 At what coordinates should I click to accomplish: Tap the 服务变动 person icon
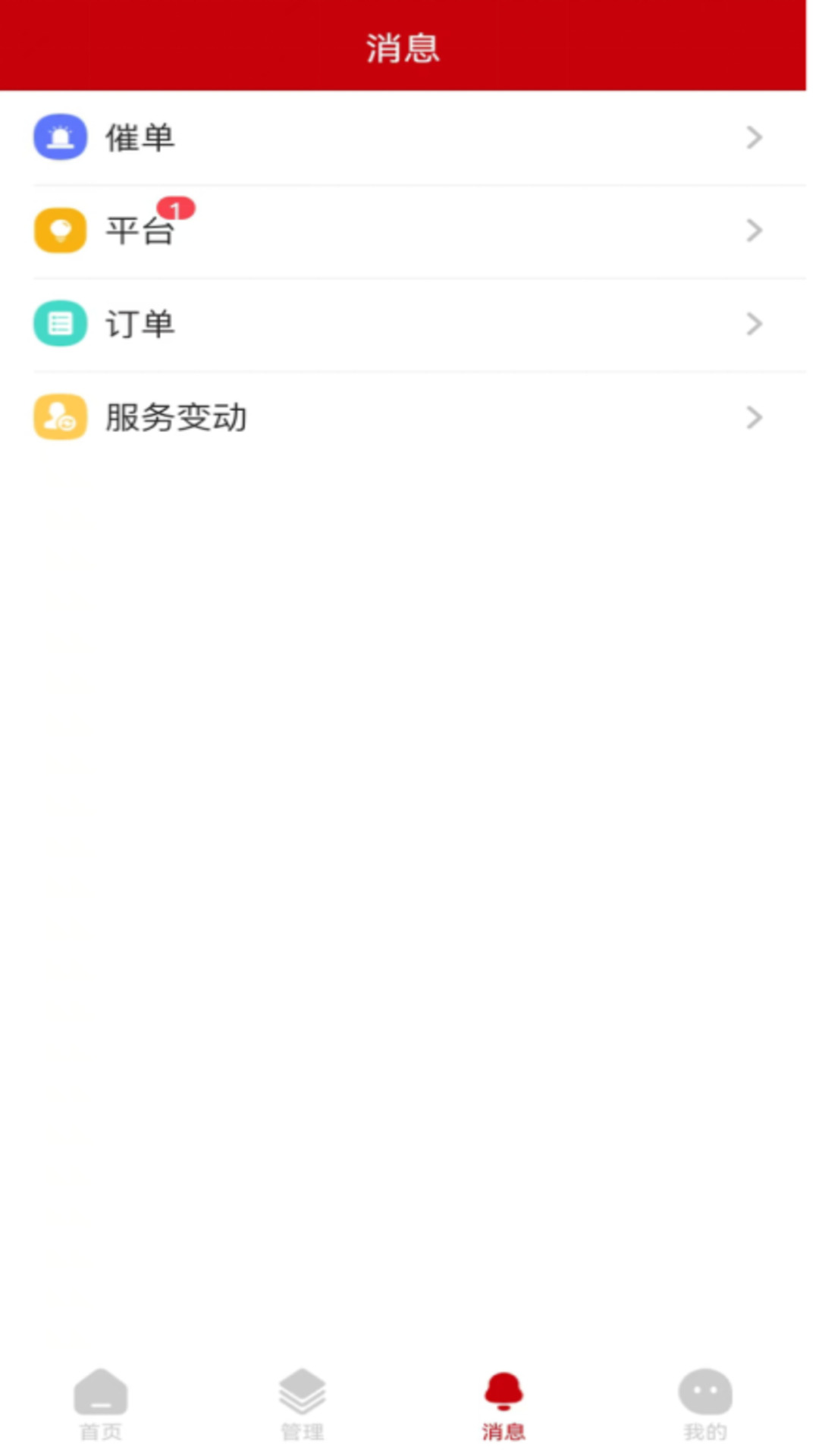[x=60, y=417]
